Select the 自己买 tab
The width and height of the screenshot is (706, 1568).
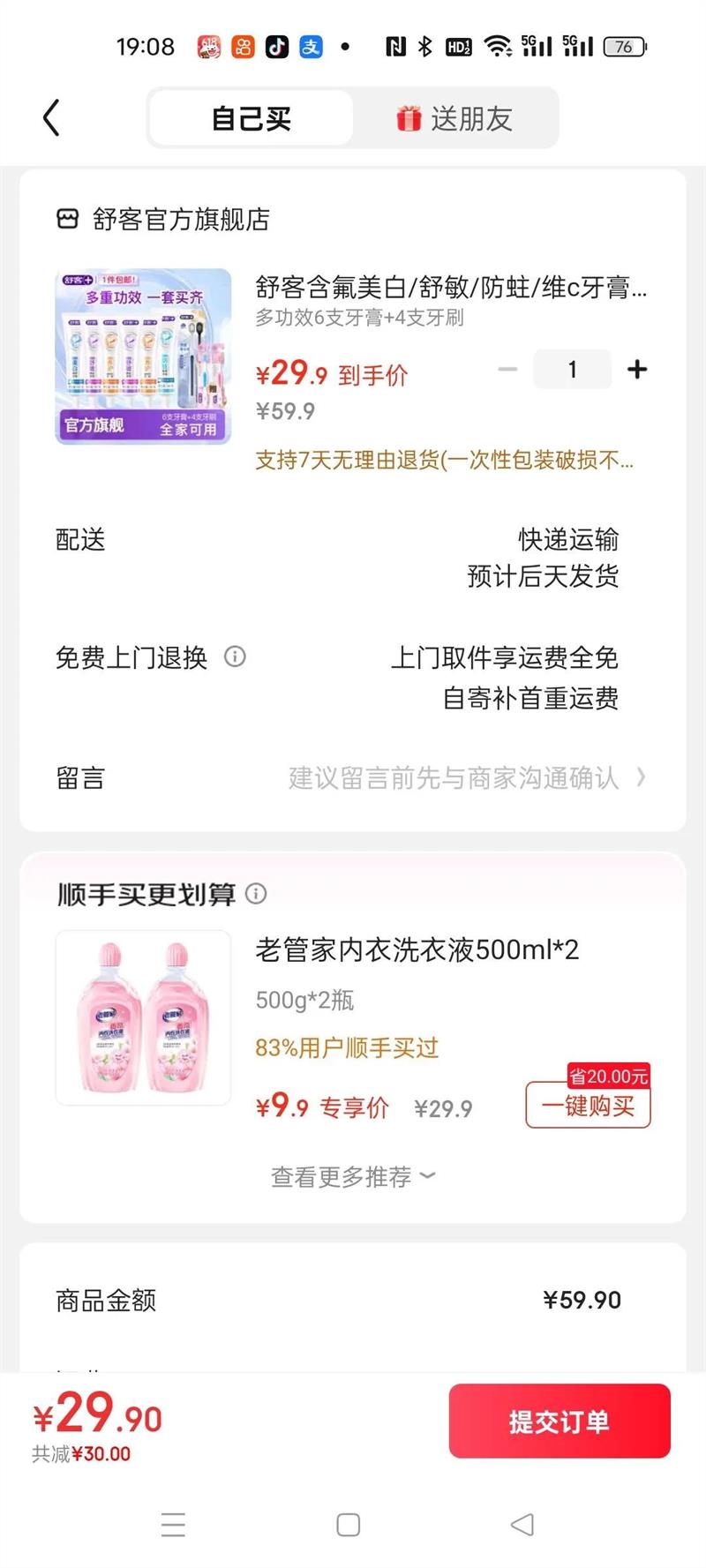tap(252, 118)
